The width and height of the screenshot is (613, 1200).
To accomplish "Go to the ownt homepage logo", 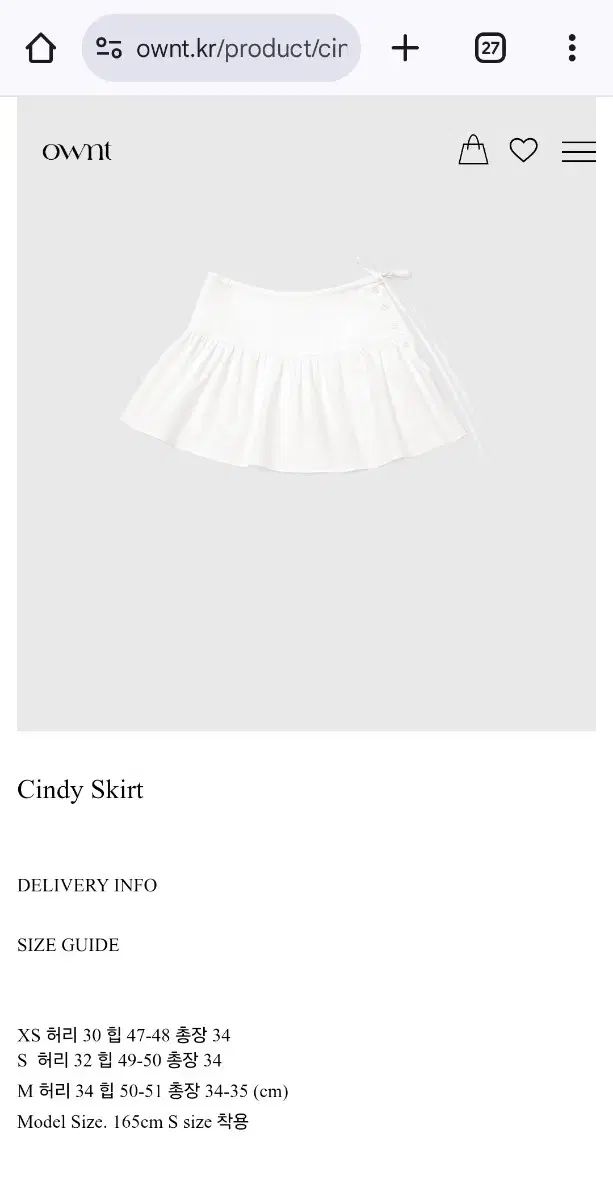I will 77,151.
